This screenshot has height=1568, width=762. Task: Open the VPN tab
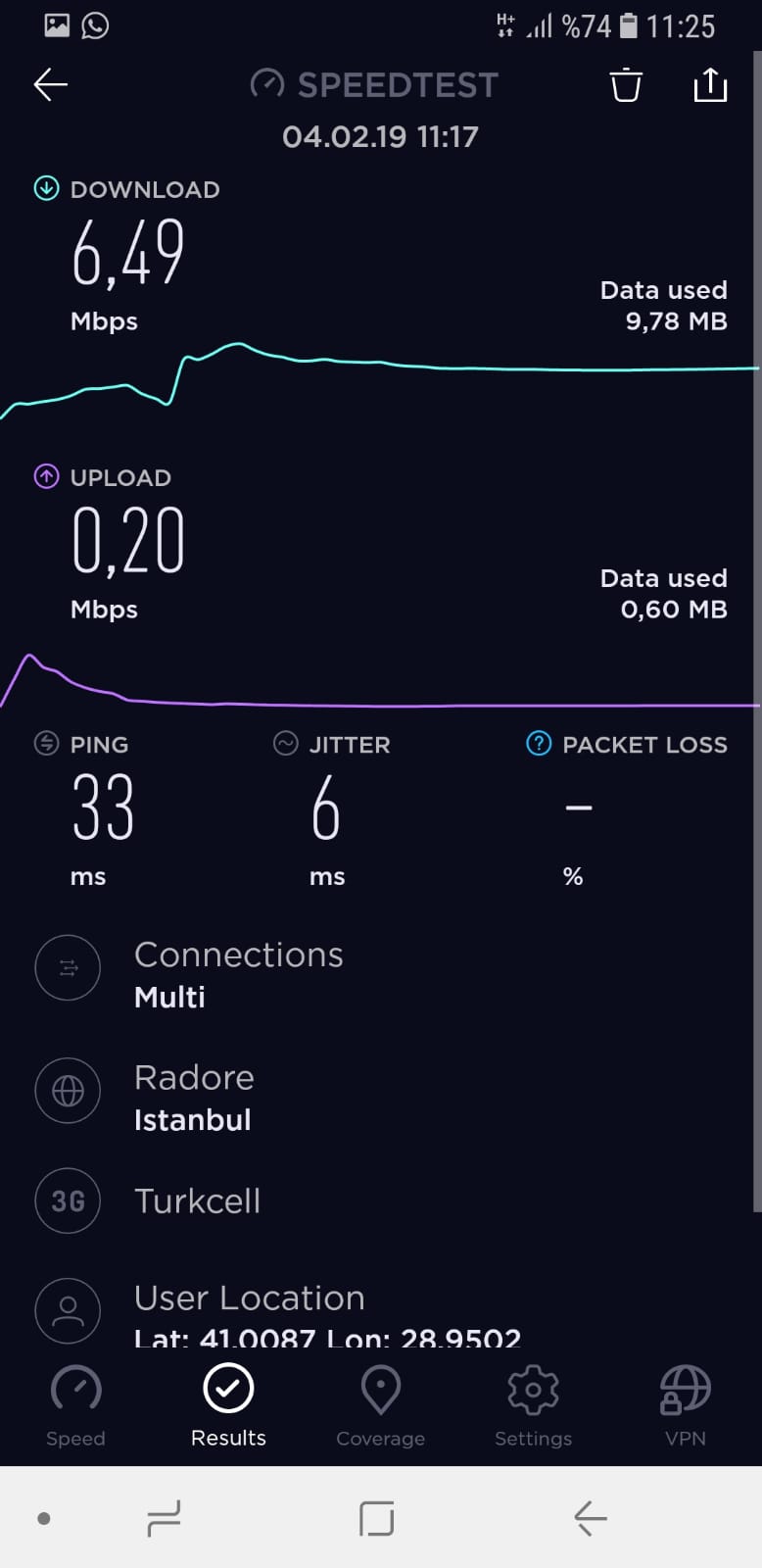coord(686,1407)
